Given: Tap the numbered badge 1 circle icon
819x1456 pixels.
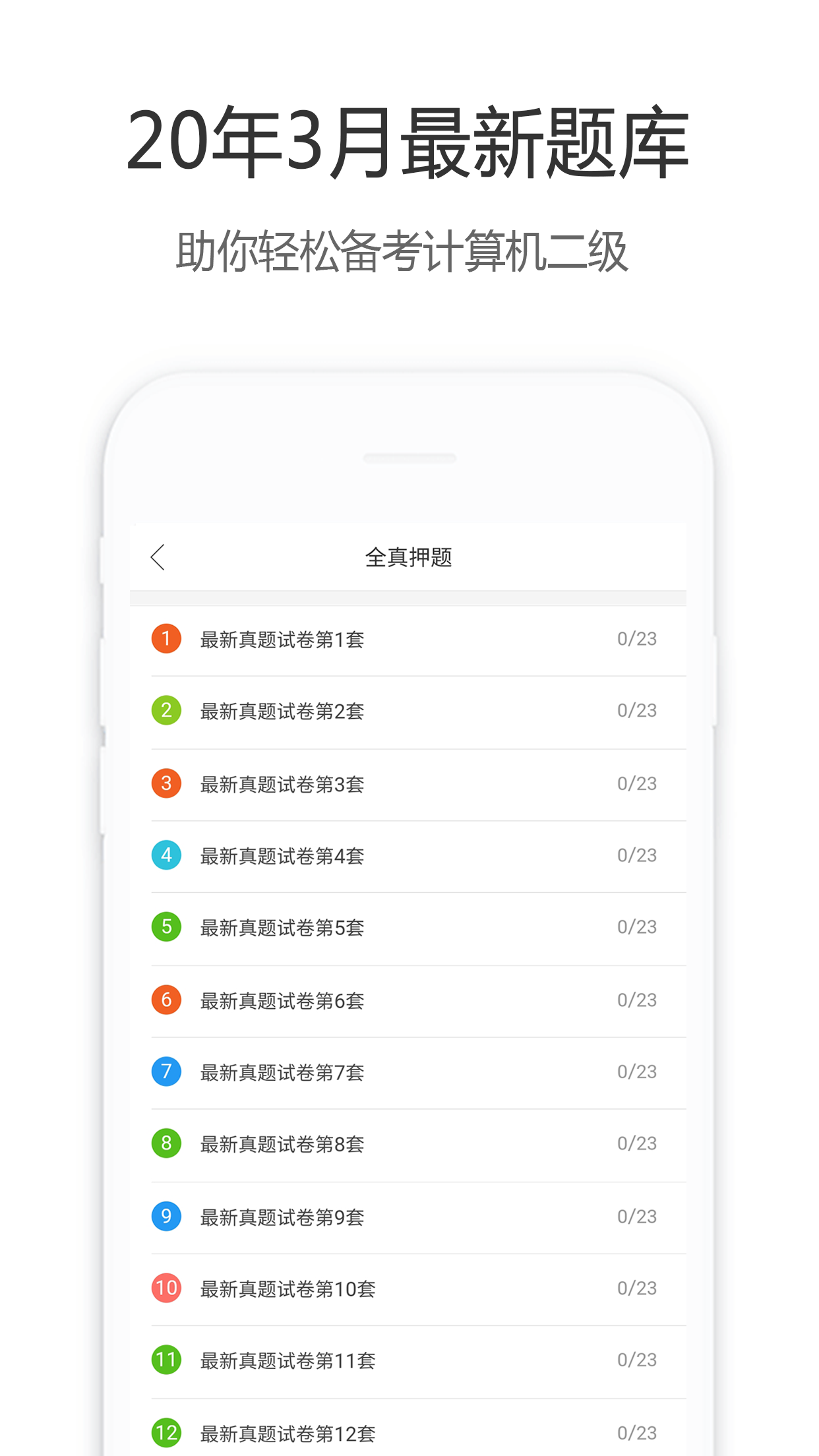Looking at the screenshot, I should coord(166,638).
